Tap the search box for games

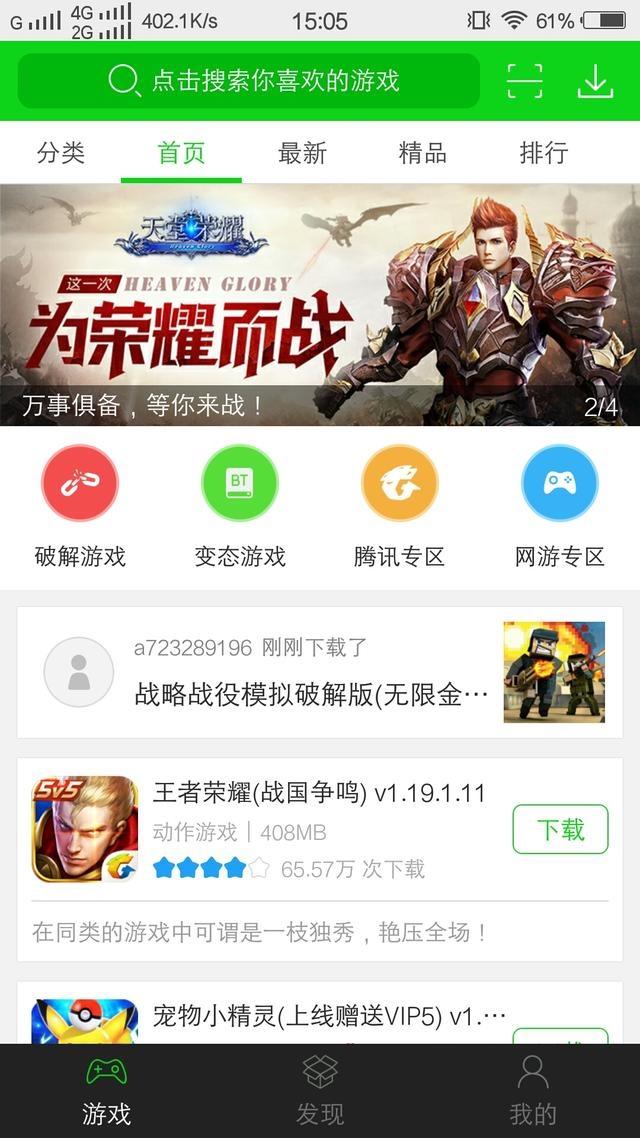[x=249, y=81]
